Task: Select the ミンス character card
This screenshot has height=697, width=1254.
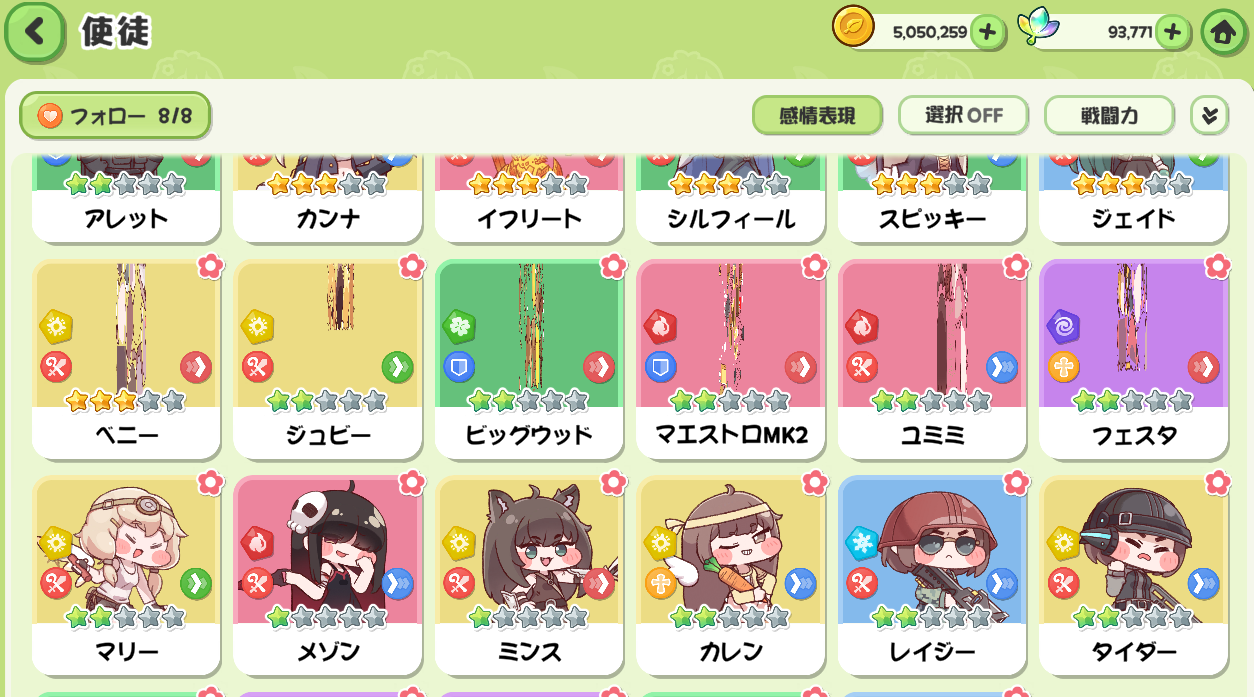Action: (x=529, y=576)
